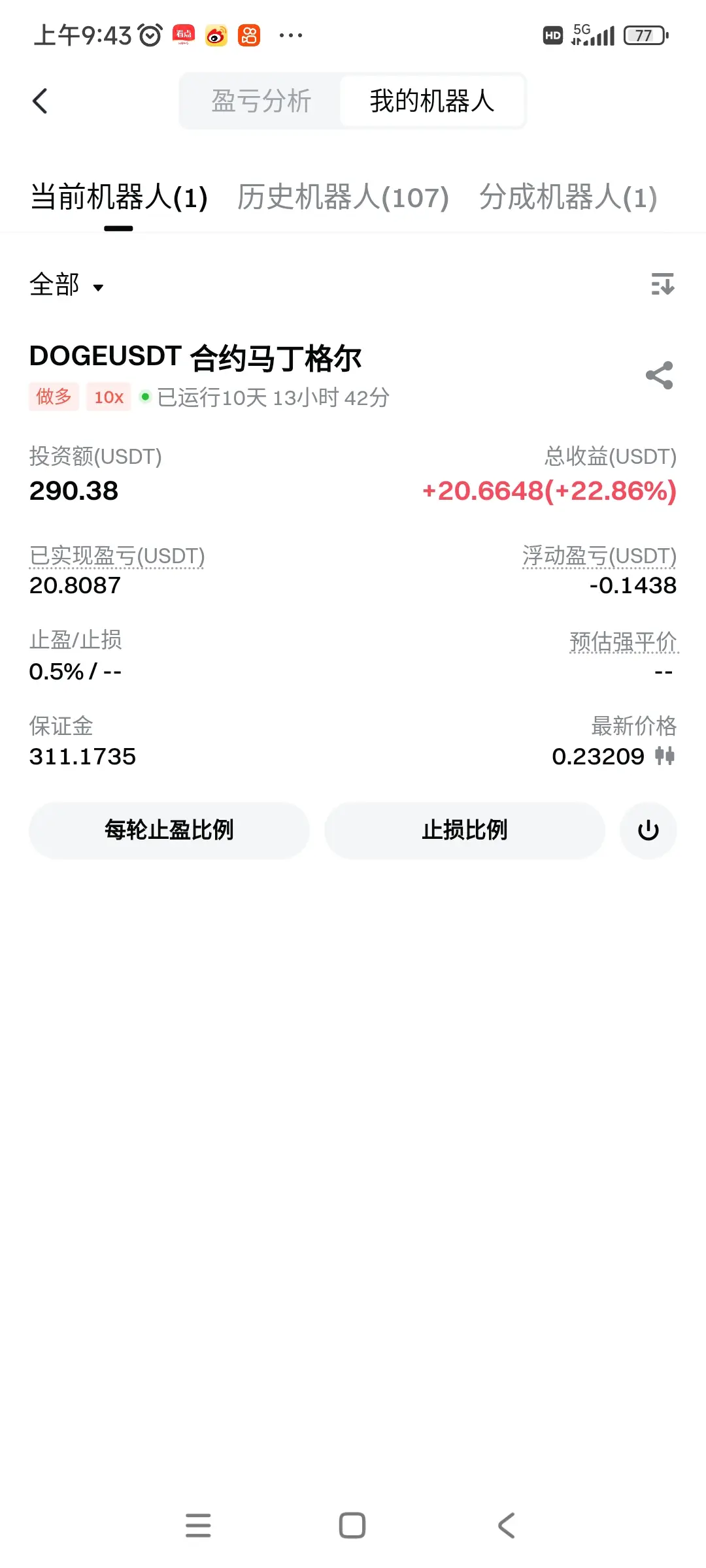Open the sort options icon
Image resolution: width=706 pixels, height=1568 pixels.
tap(663, 284)
